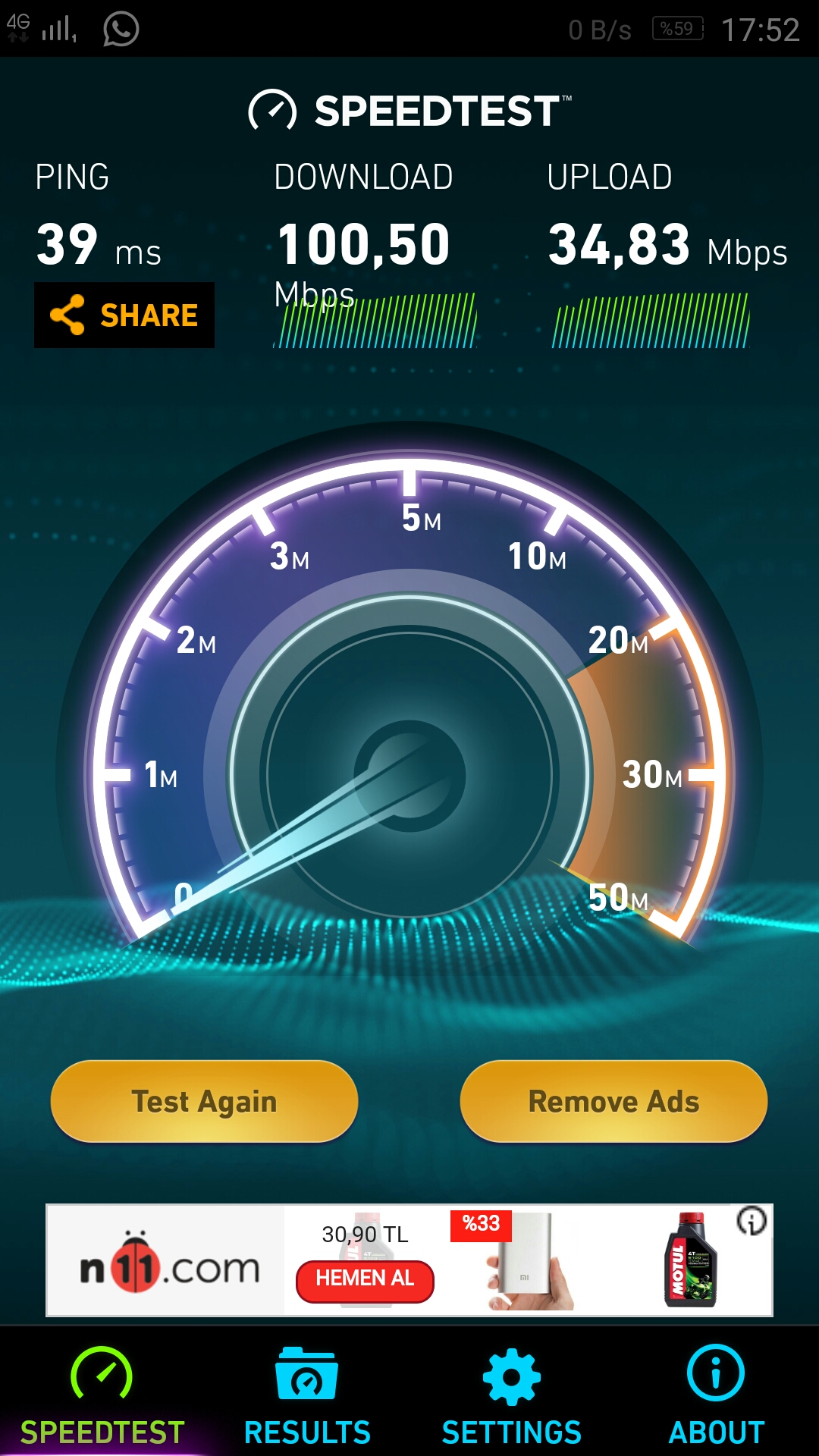Tap the Remove Ads button
Viewport: 819px width, 1456px height.
[613, 1101]
